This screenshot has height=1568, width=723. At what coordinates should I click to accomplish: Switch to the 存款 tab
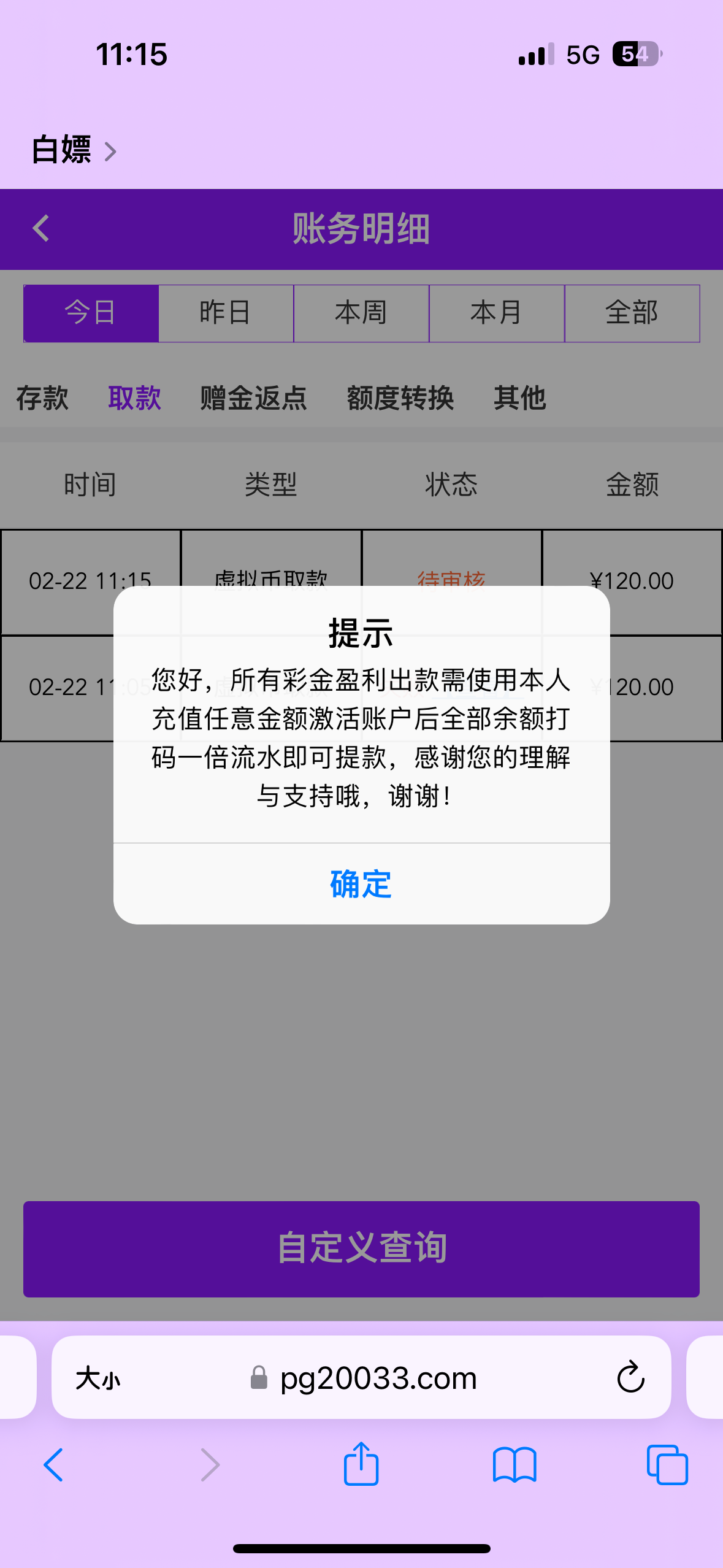(x=42, y=398)
